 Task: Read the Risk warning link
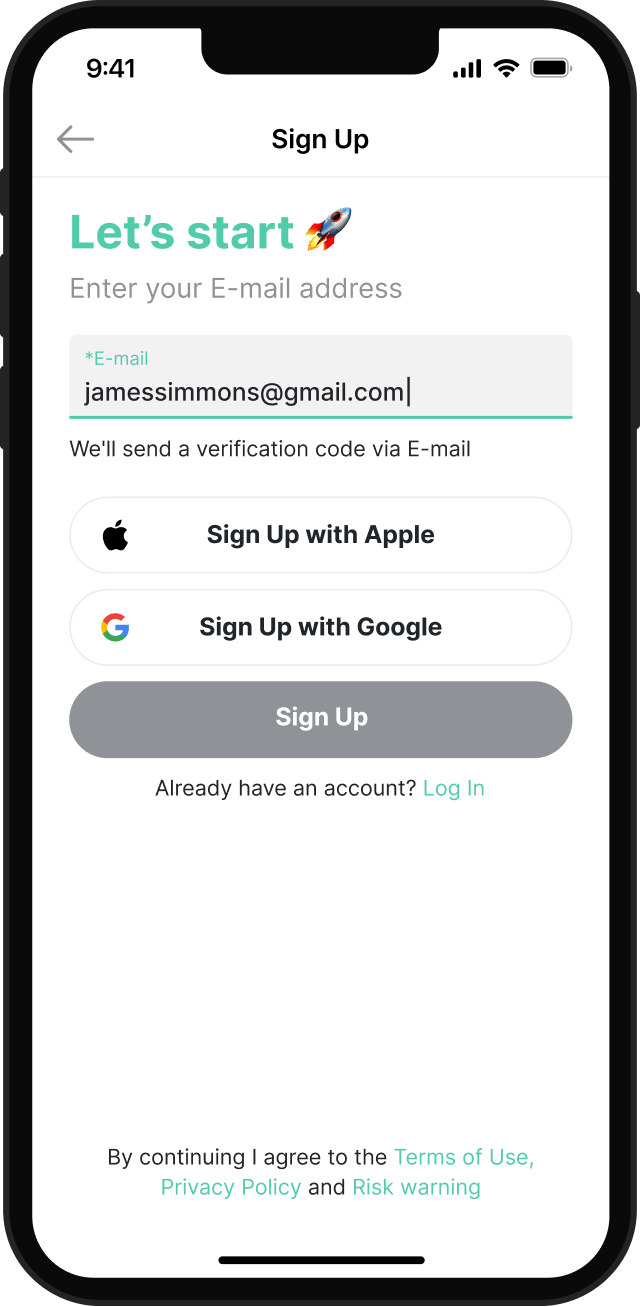416,1187
